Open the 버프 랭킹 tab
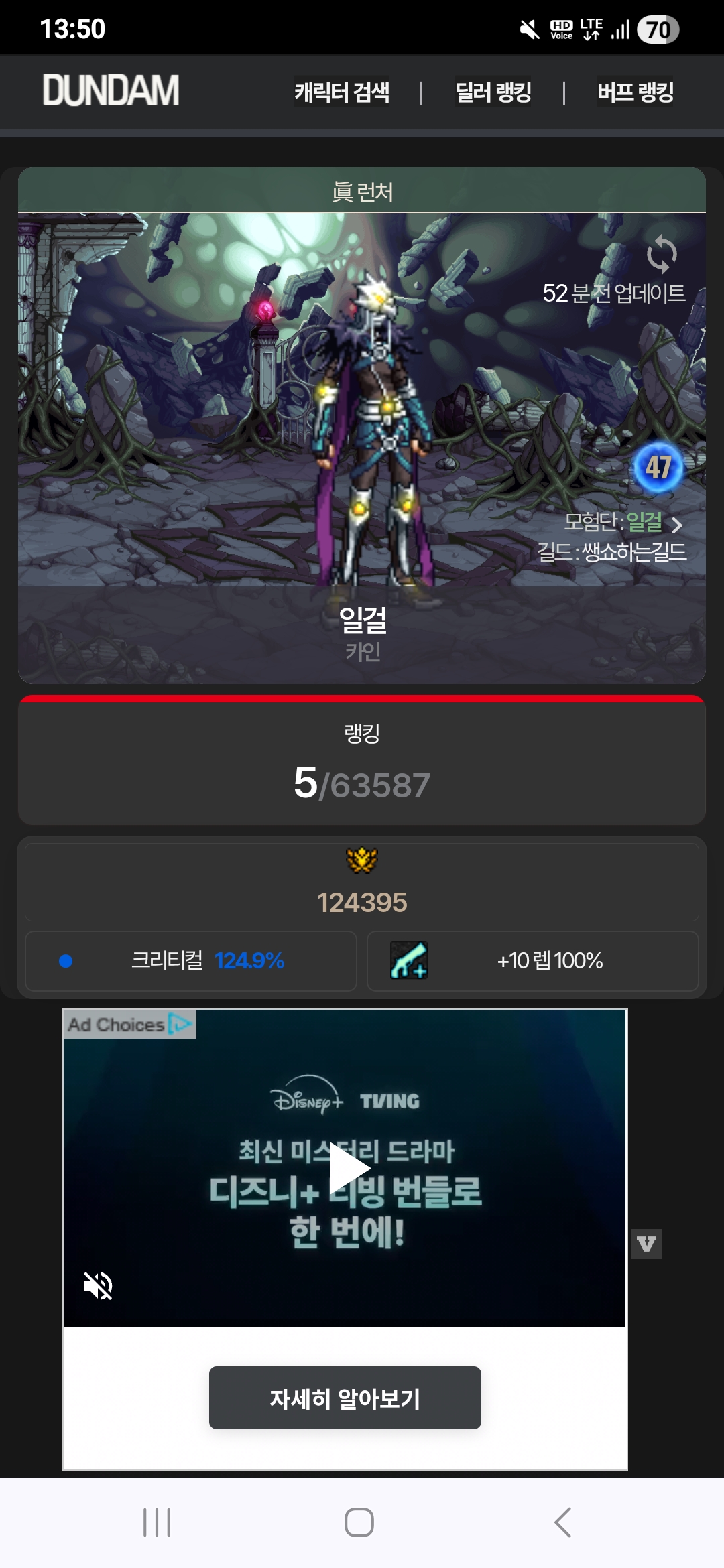The height and width of the screenshot is (1568, 724). coord(636,92)
